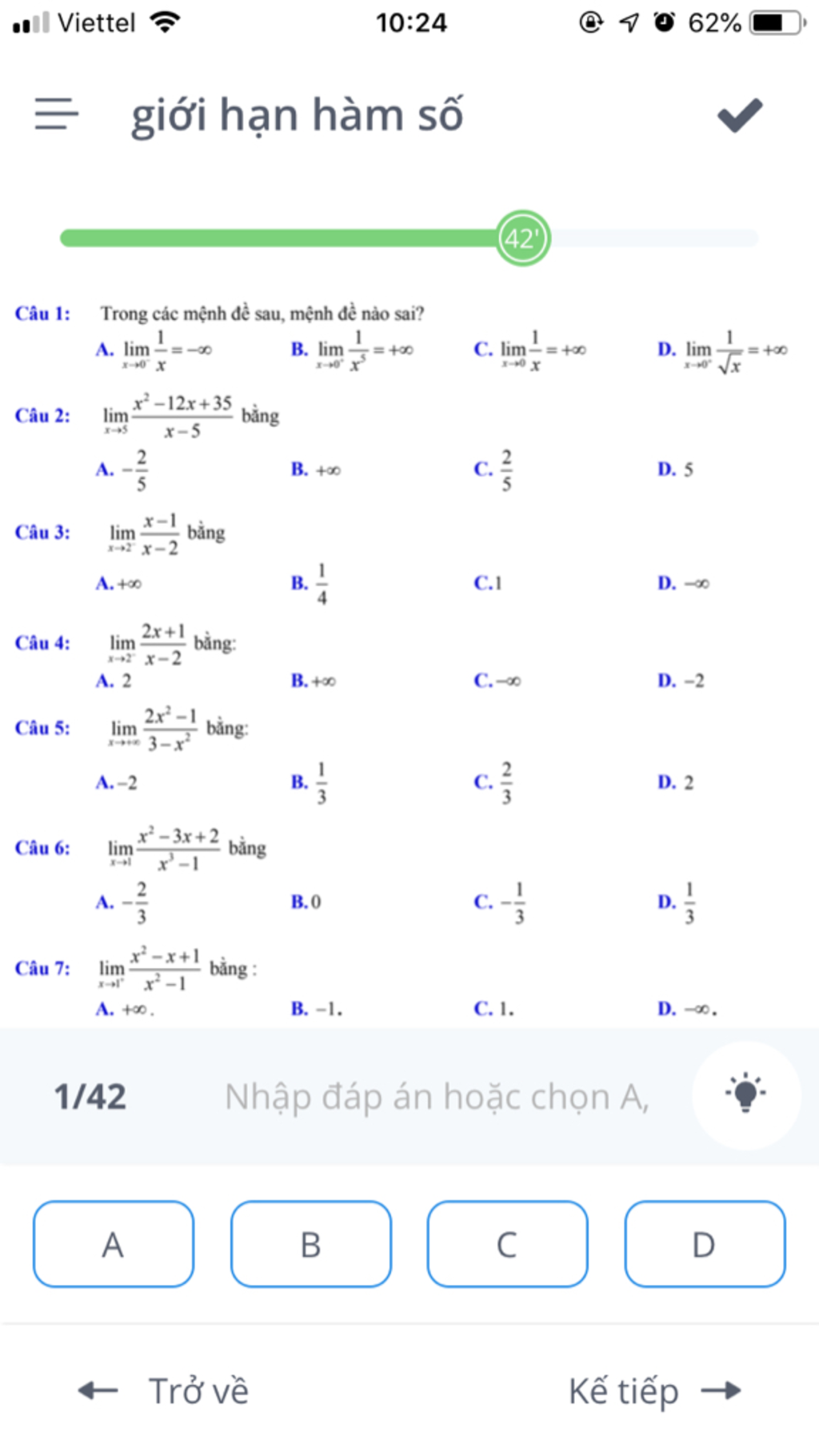
Task: Open the hamburger menu
Action: (57, 114)
